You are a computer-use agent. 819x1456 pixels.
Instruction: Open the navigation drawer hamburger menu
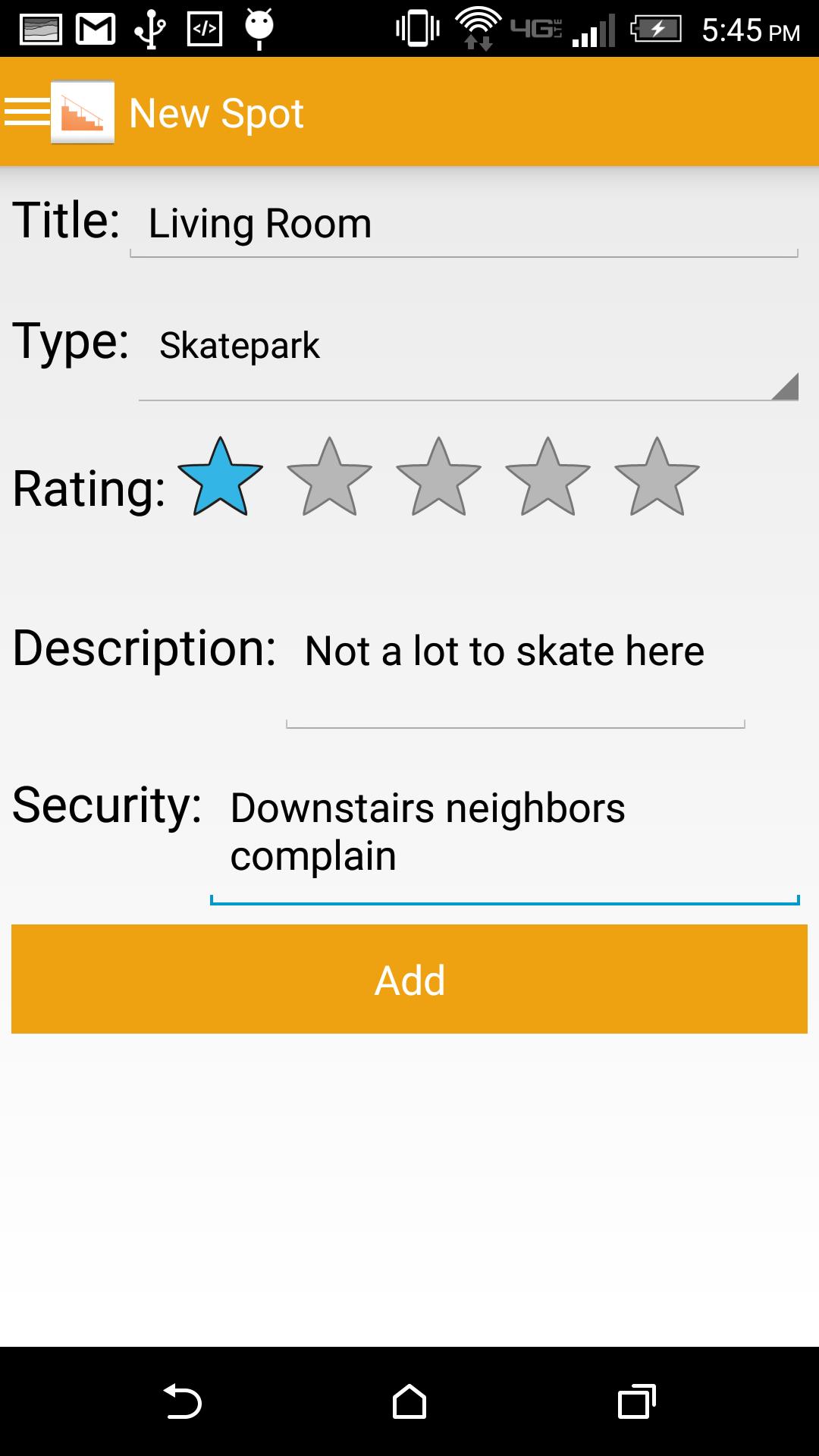tap(25, 112)
